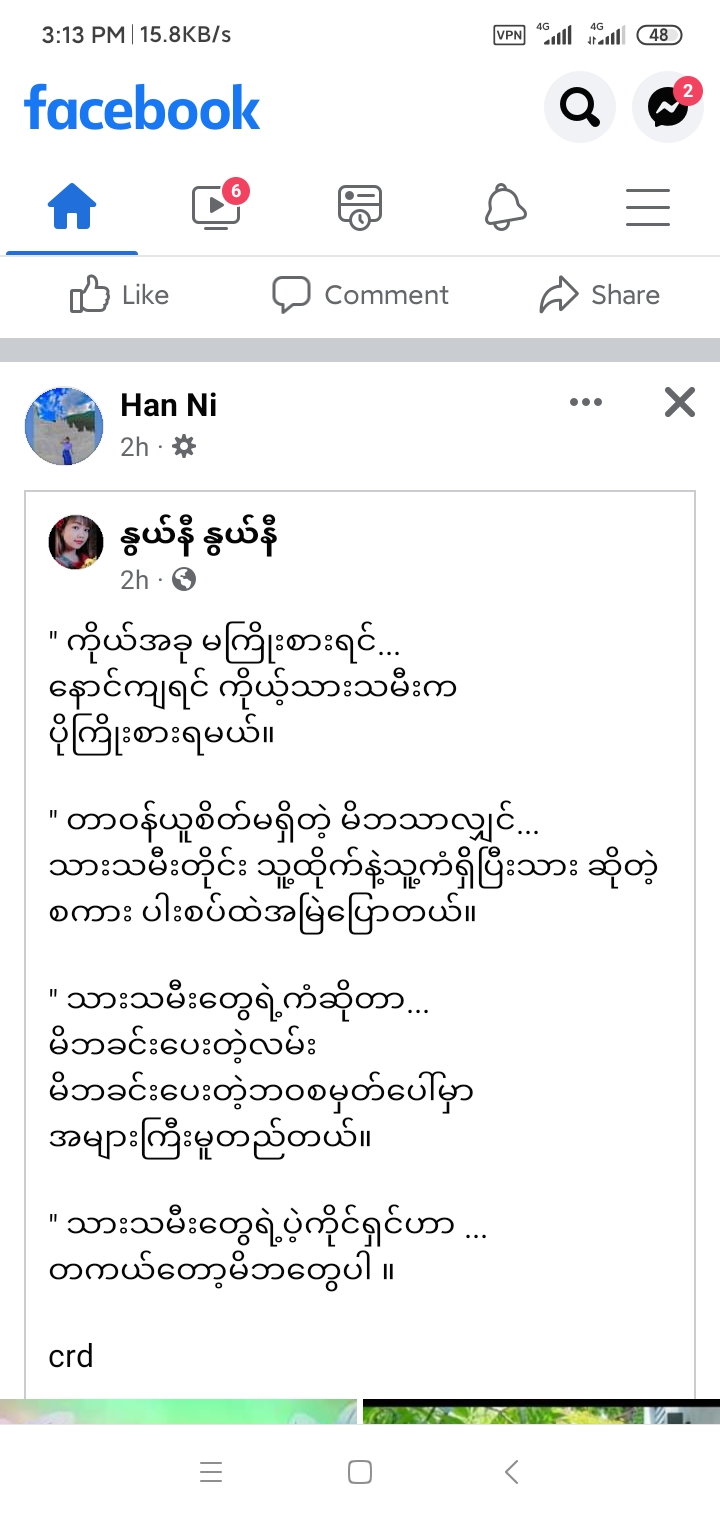Tap the system back button
Viewport: 720px width, 1520px height.
(x=511, y=1471)
